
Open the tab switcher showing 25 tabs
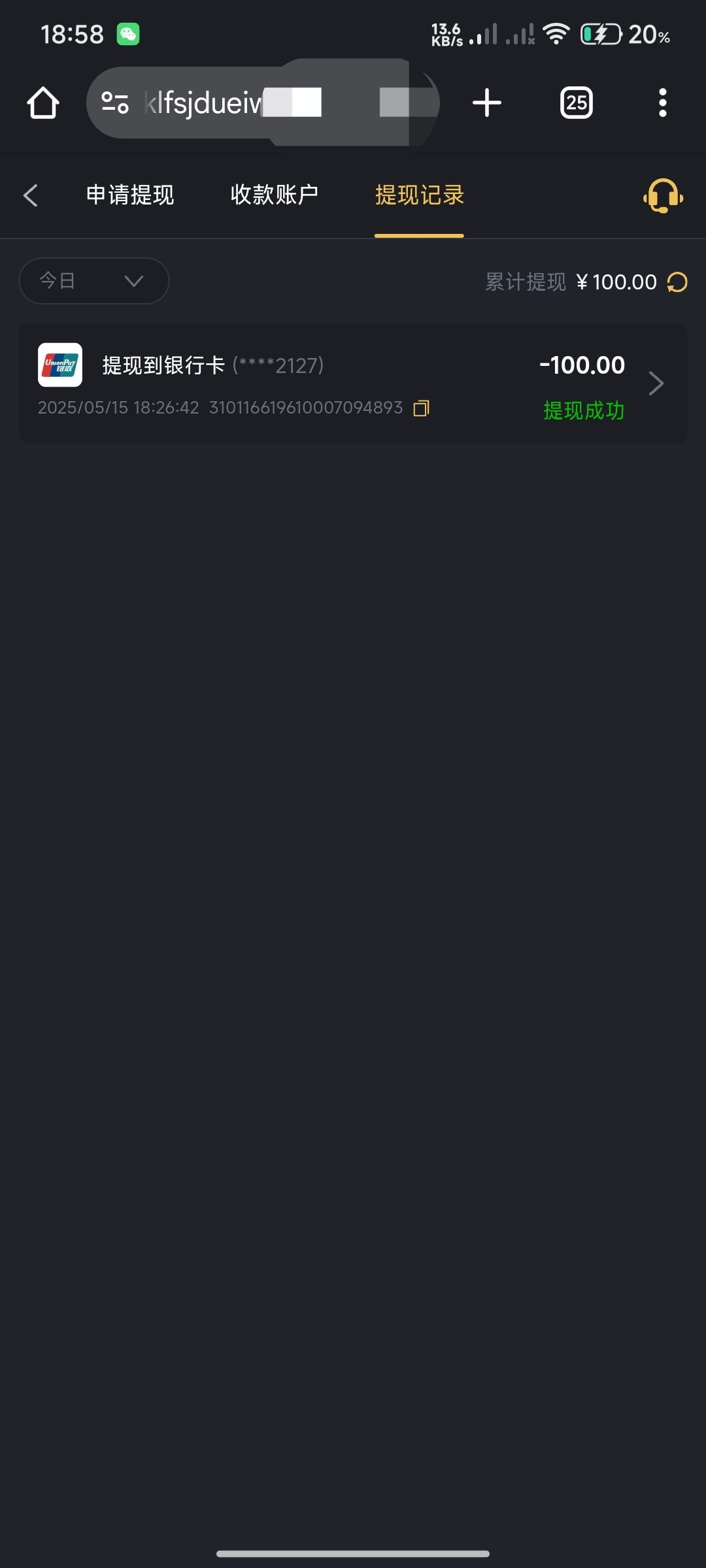[576, 103]
